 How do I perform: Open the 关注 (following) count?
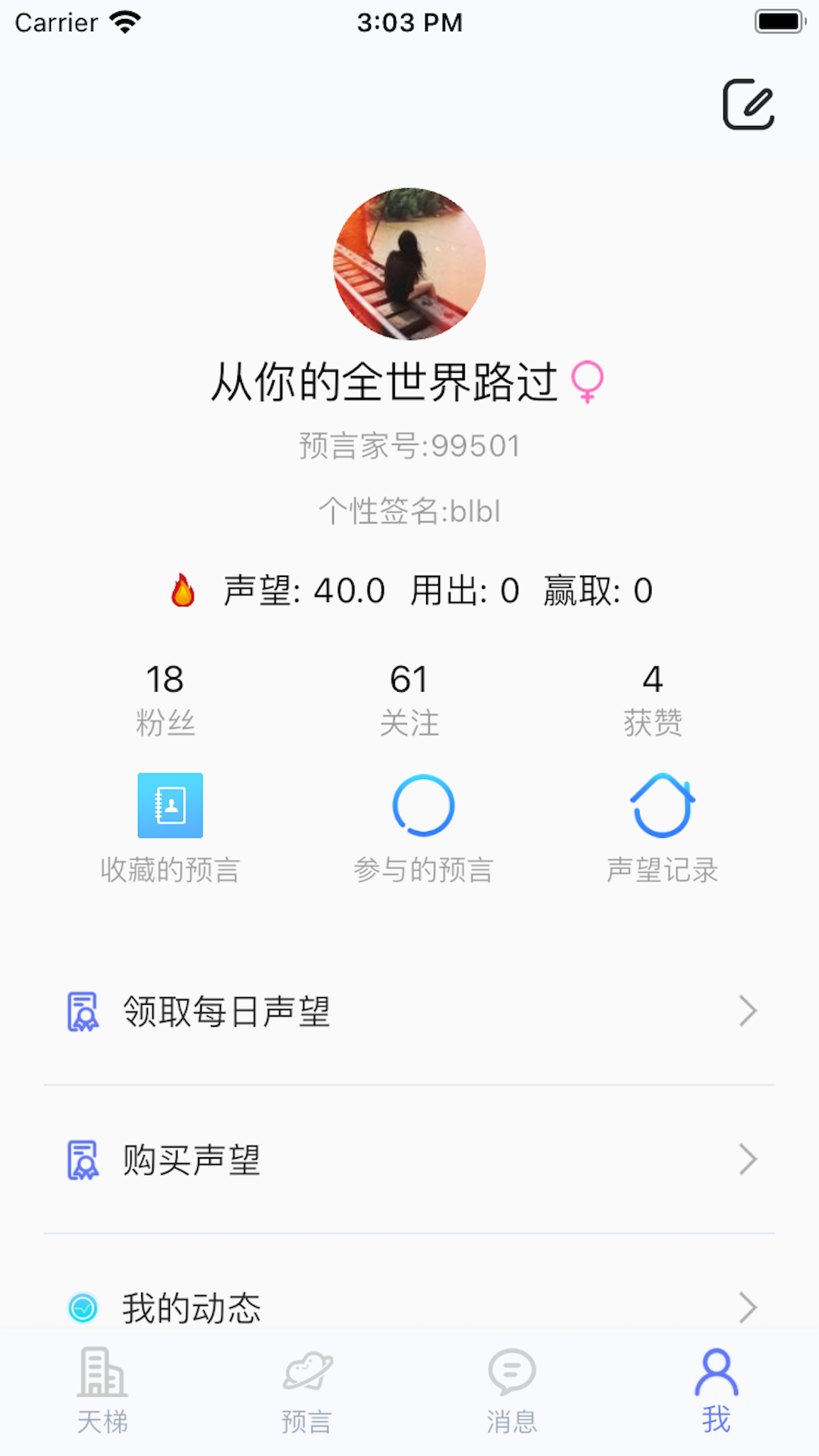point(410,698)
